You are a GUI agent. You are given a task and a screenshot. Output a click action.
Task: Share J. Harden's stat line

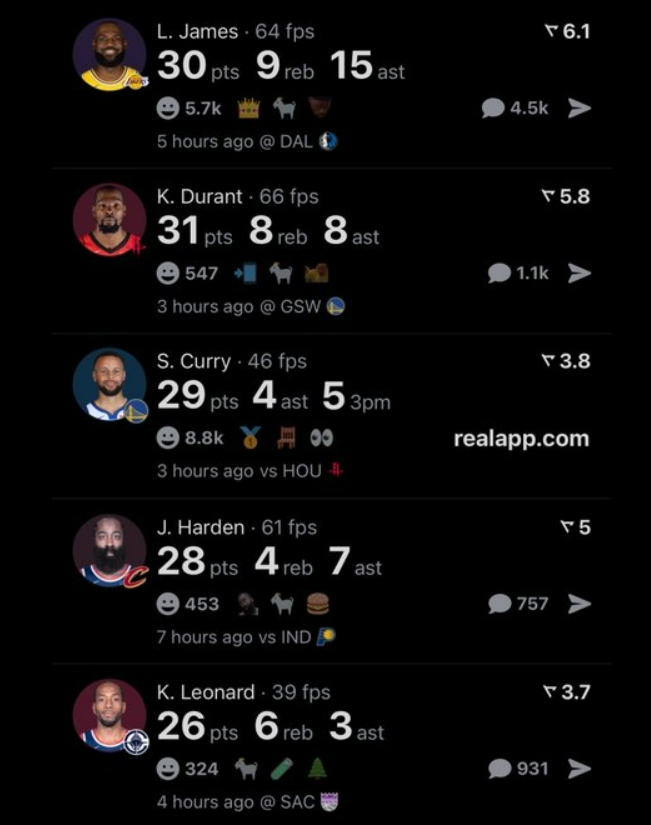tap(579, 604)
